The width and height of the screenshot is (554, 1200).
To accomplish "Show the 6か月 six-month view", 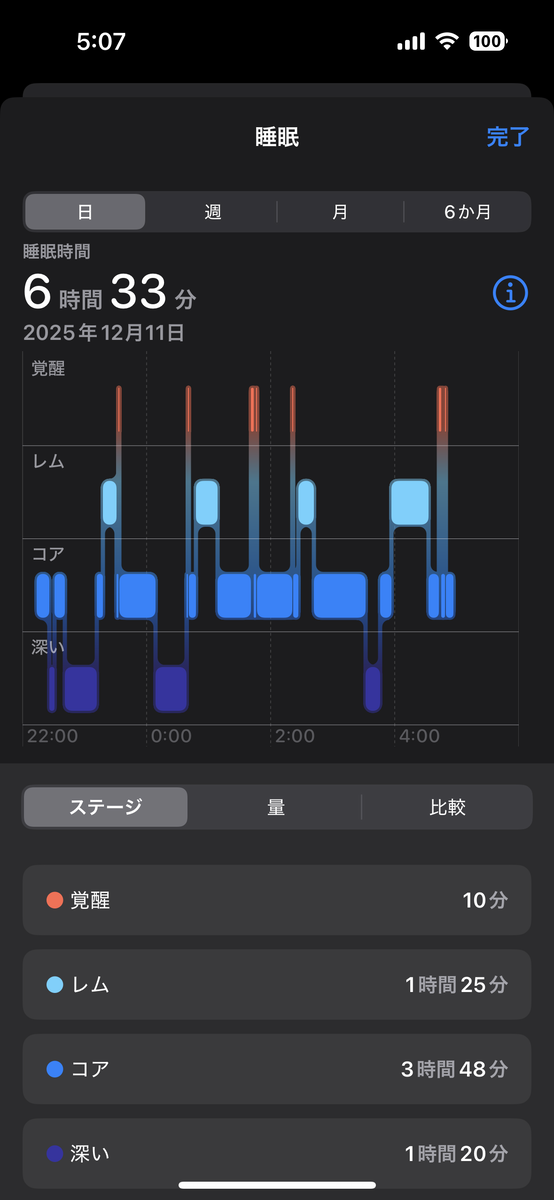I will pos(467,212).
